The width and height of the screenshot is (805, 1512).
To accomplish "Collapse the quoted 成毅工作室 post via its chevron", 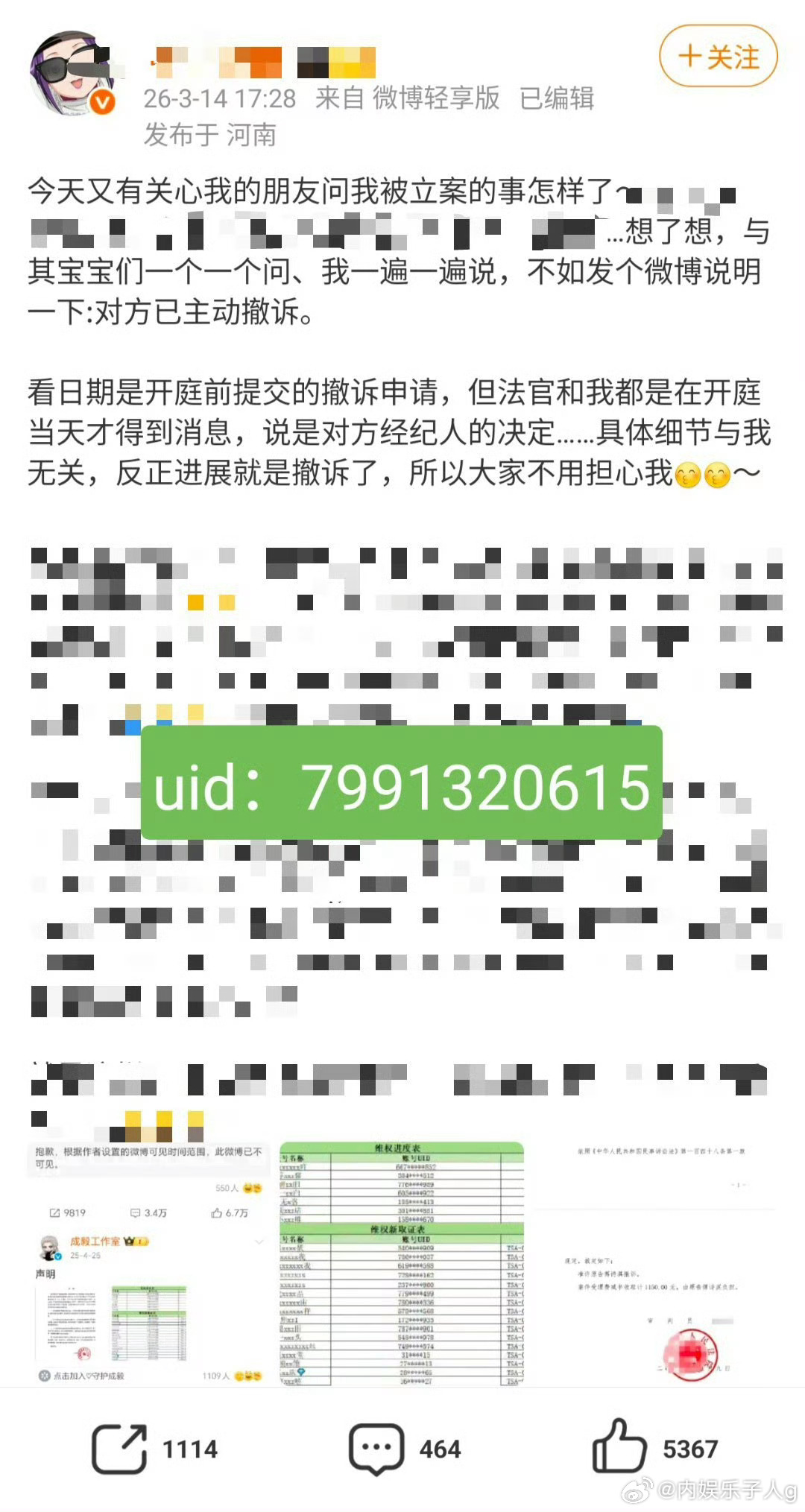I will (259, 1241).
